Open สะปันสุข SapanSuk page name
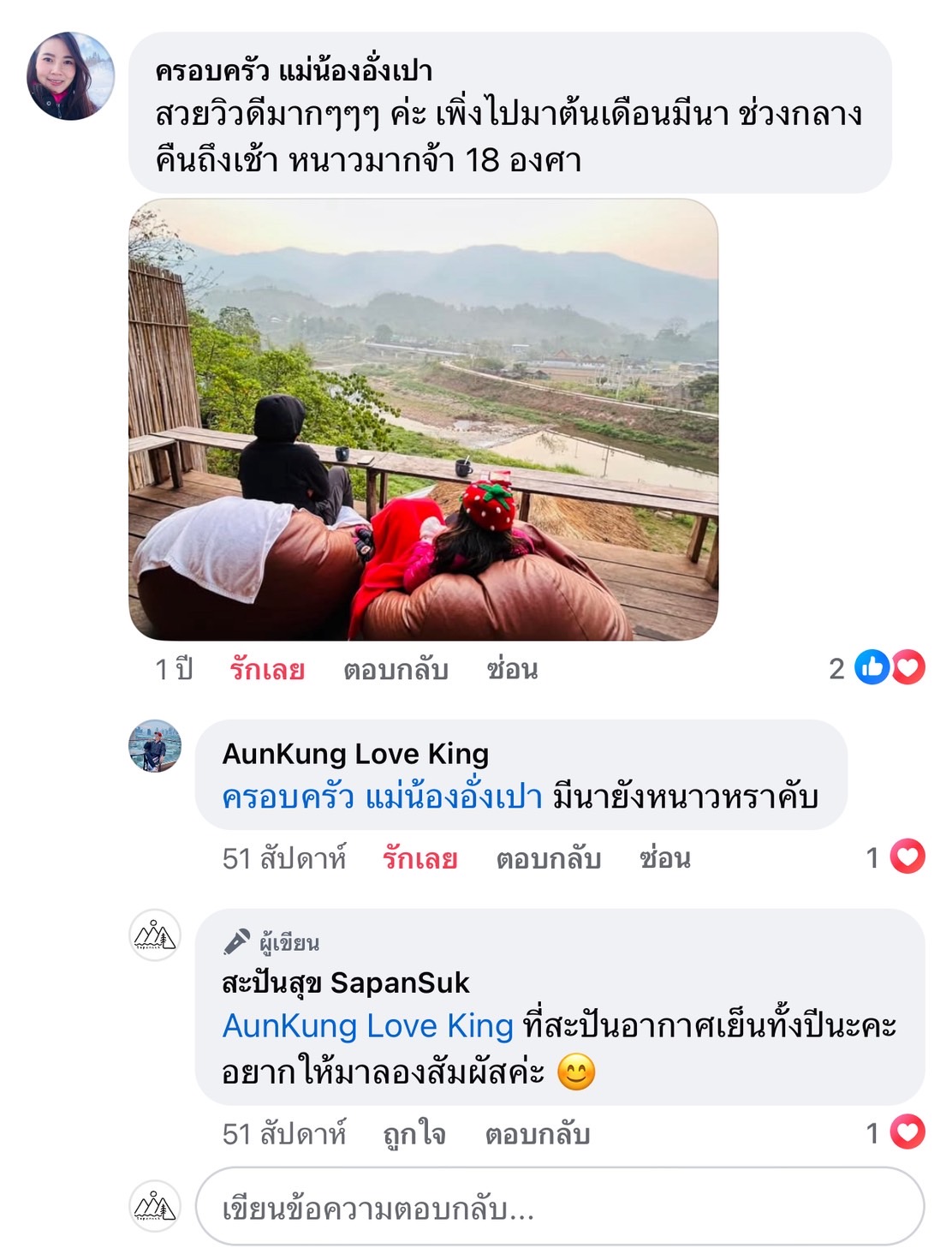Viewport: 952px width, 1260px height. tap(345, 982)
